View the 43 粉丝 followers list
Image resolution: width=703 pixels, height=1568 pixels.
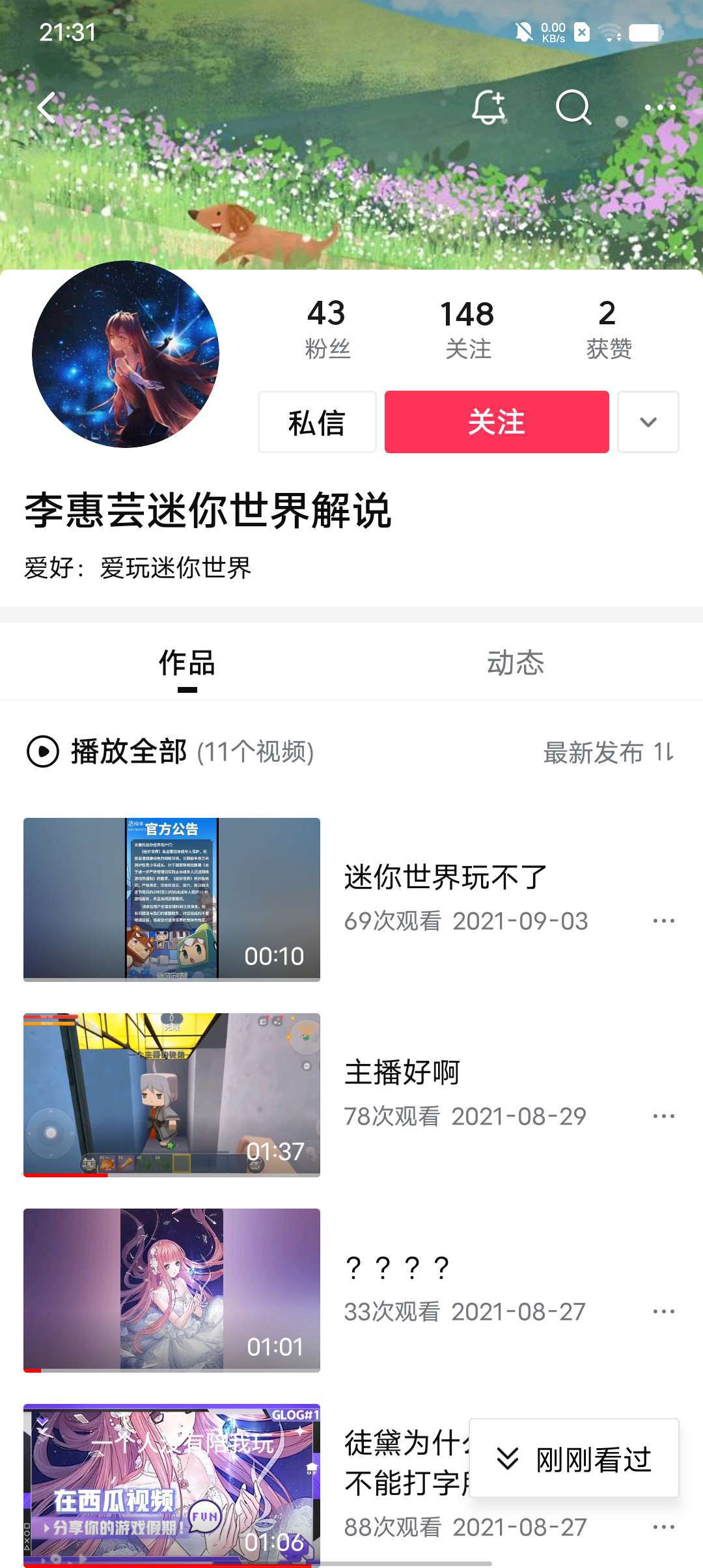[327, 329]
